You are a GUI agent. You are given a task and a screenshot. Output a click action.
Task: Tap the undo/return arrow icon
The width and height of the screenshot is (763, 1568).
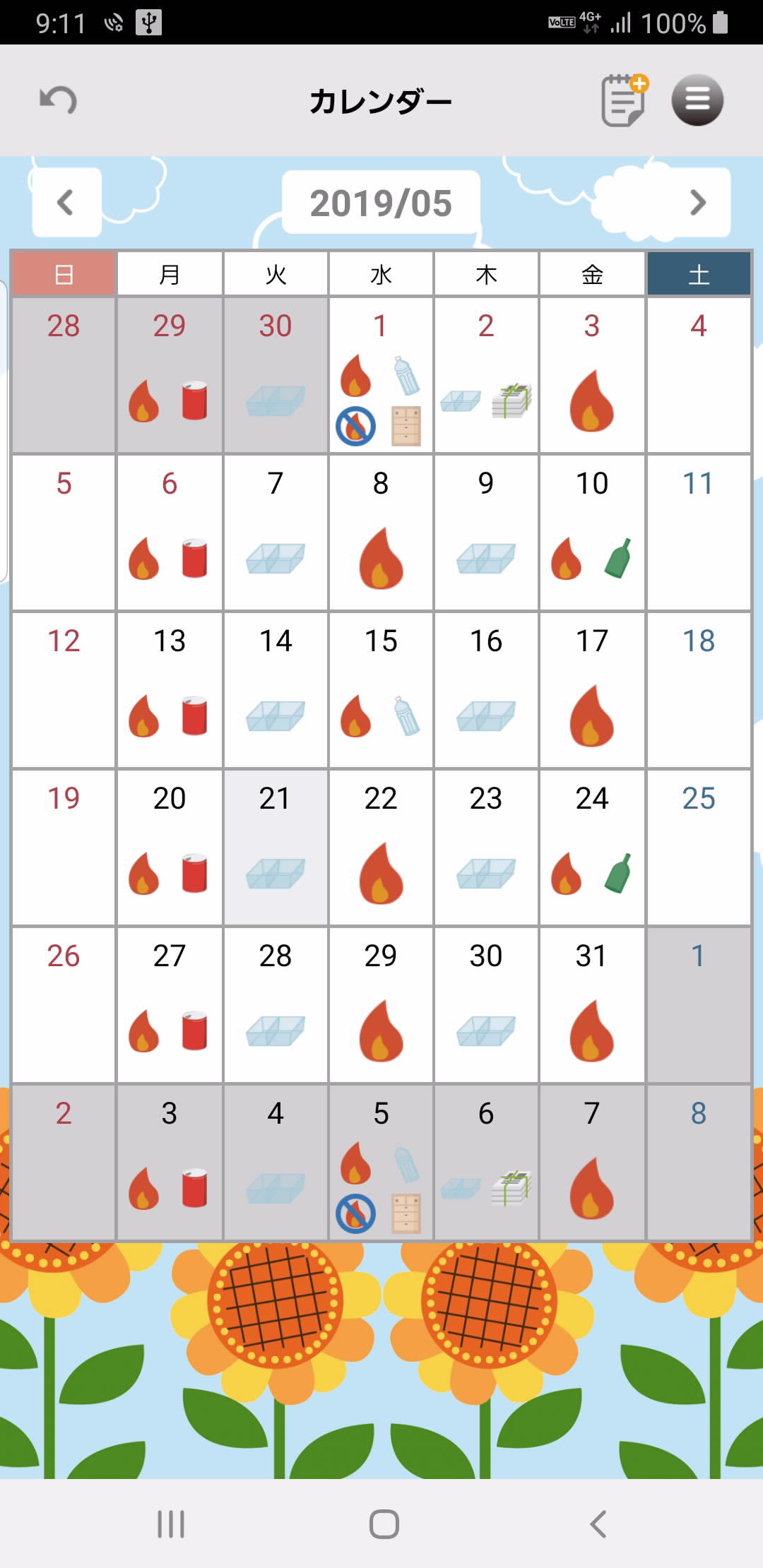pyautogui.click(x=58, y=100)
